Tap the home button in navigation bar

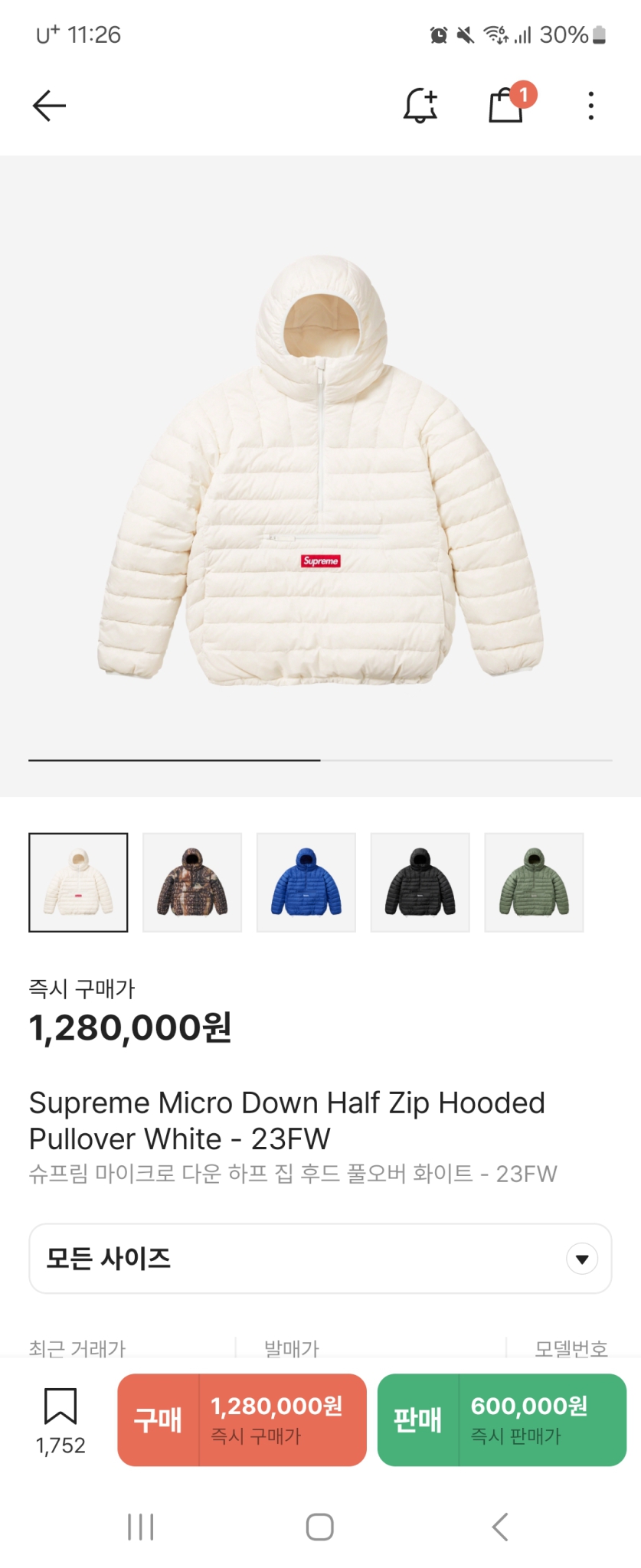(319, 1526)
